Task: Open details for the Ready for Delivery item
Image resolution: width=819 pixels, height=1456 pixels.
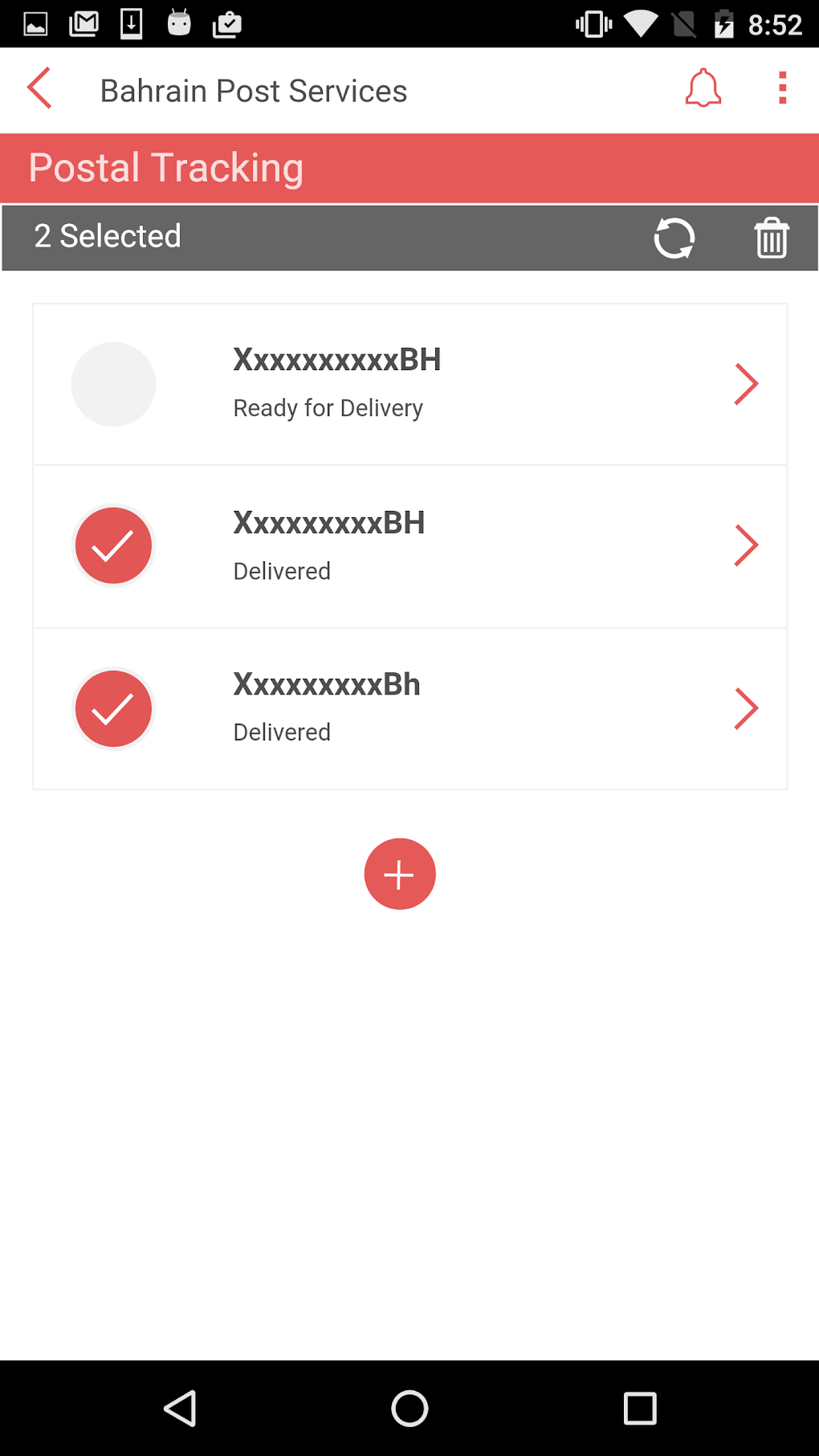Action: click(746, 385)
